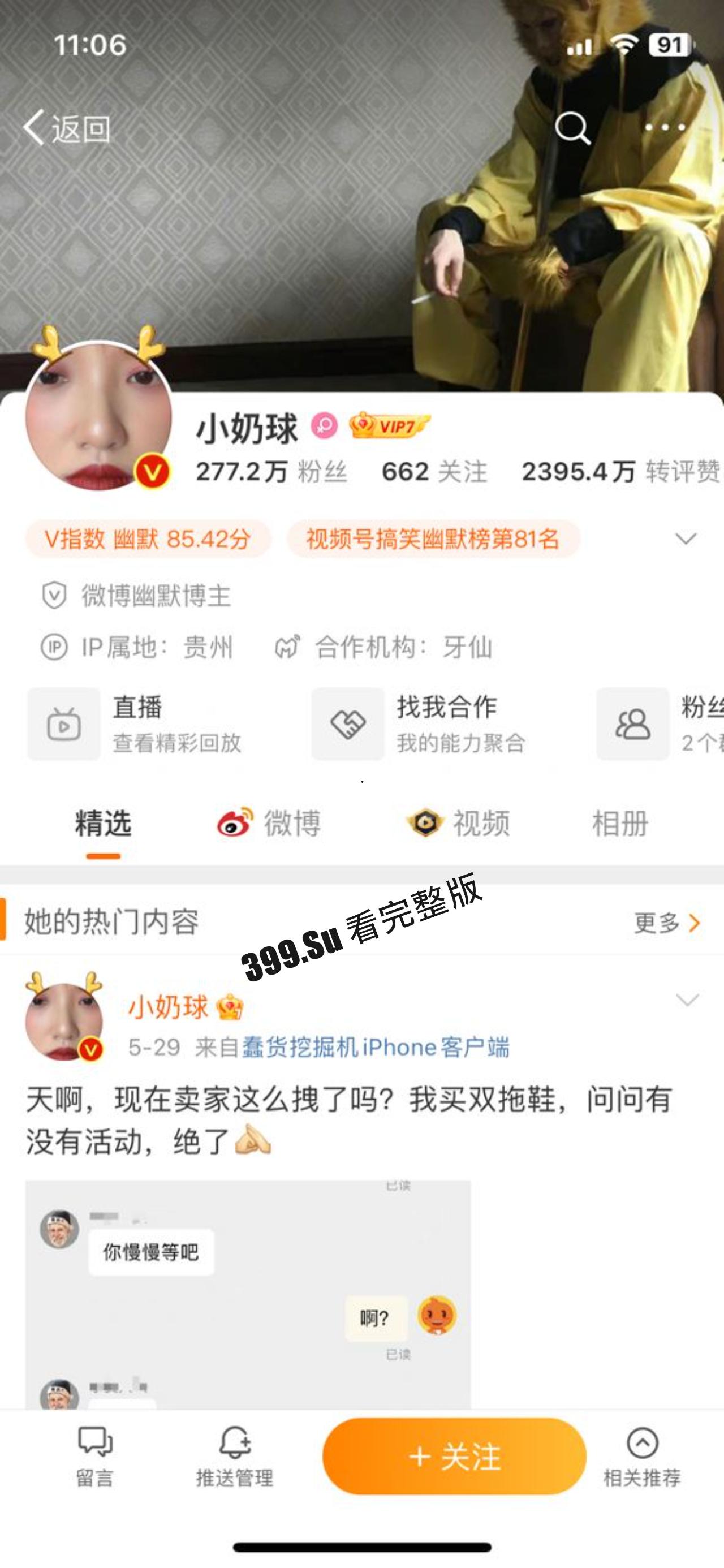Tap the 直播 live replay icon
The height and width of the screenshot is (1568, 724).
tap(64, 727)
